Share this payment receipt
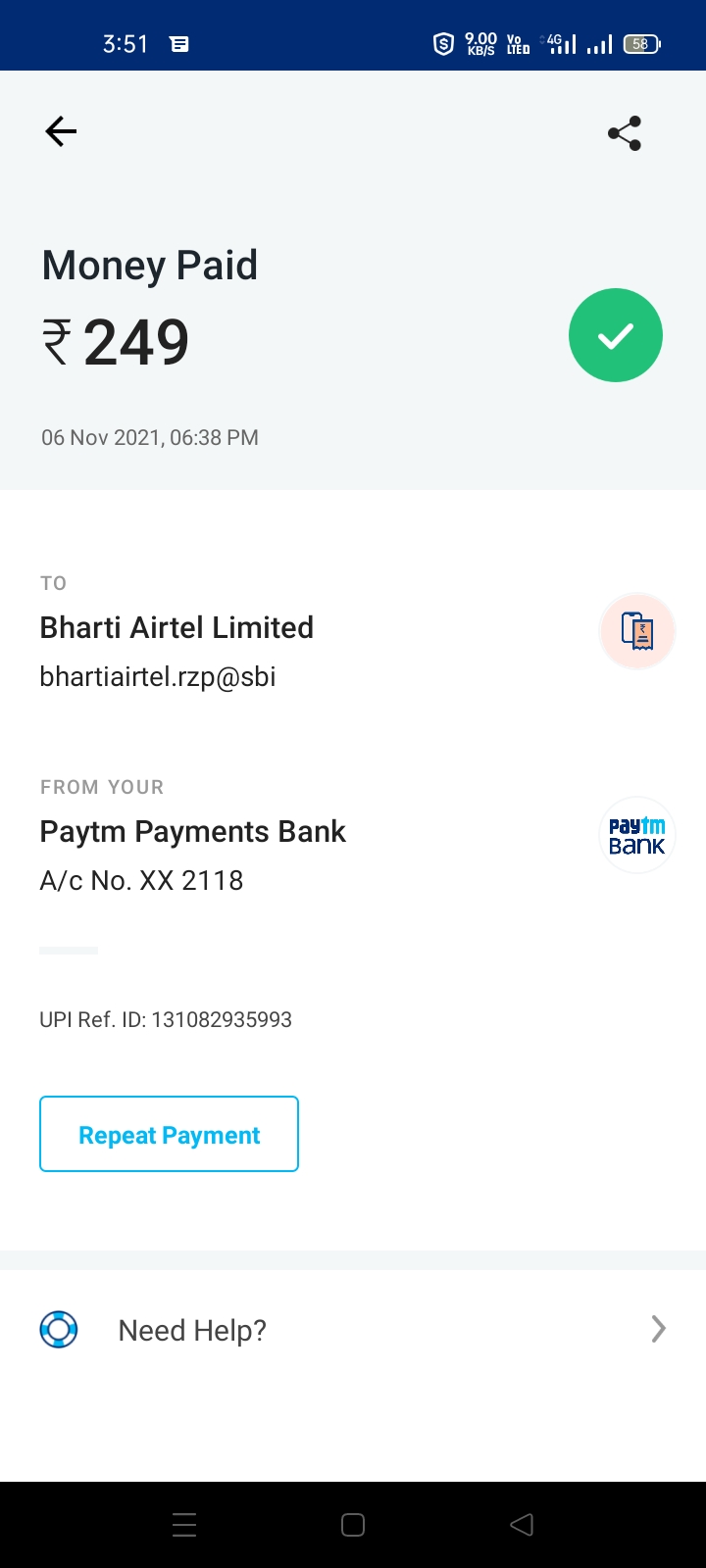The height and width of the screenshot is (1568, 706). tap(625, 133)
